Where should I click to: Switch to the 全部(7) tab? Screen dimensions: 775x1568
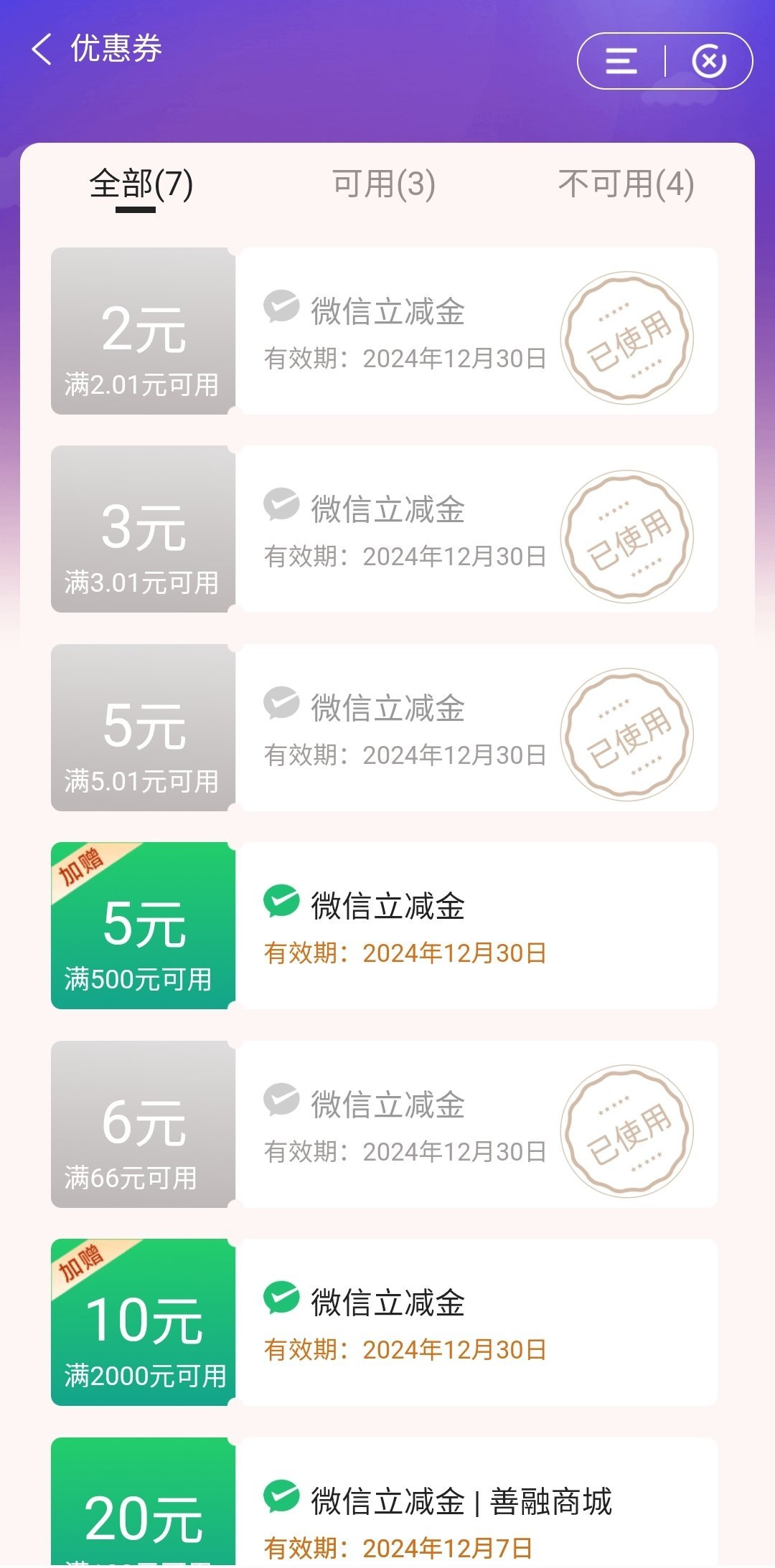pos(141,184)
